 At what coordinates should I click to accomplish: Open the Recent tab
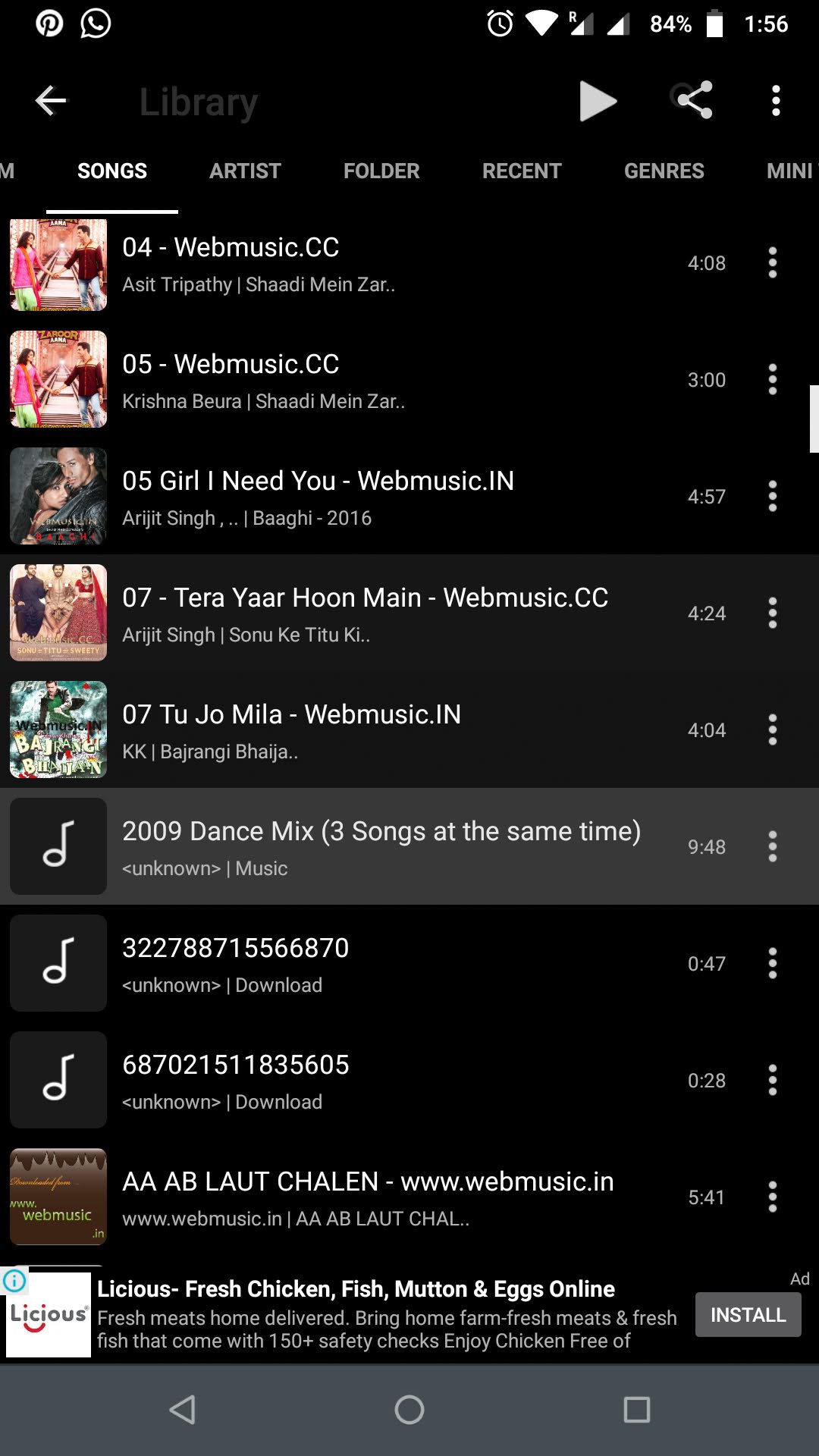[x=522, y=171]
